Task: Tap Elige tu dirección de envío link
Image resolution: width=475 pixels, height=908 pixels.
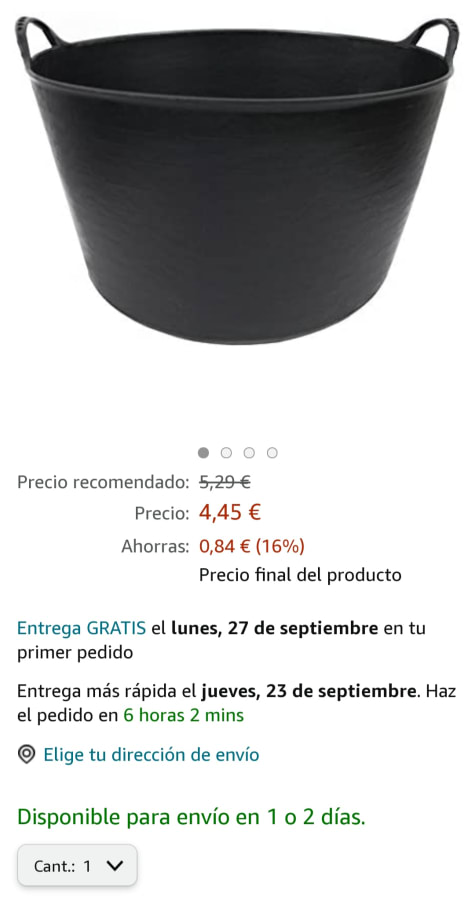Action: point(151,755)
